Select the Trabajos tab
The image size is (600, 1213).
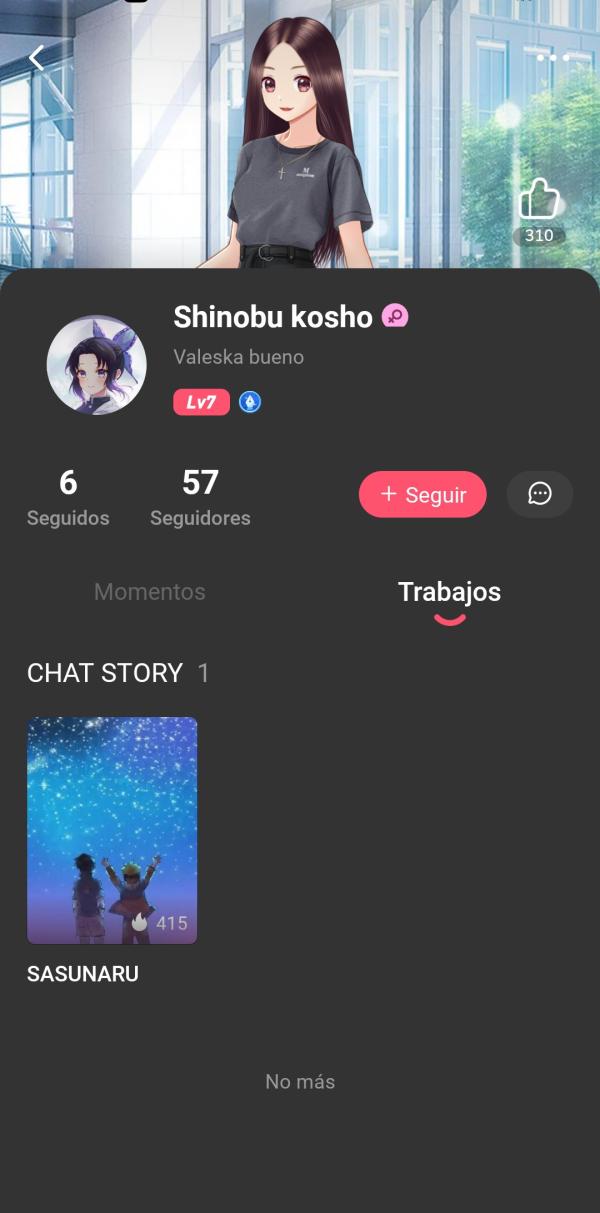pos(449,592)
